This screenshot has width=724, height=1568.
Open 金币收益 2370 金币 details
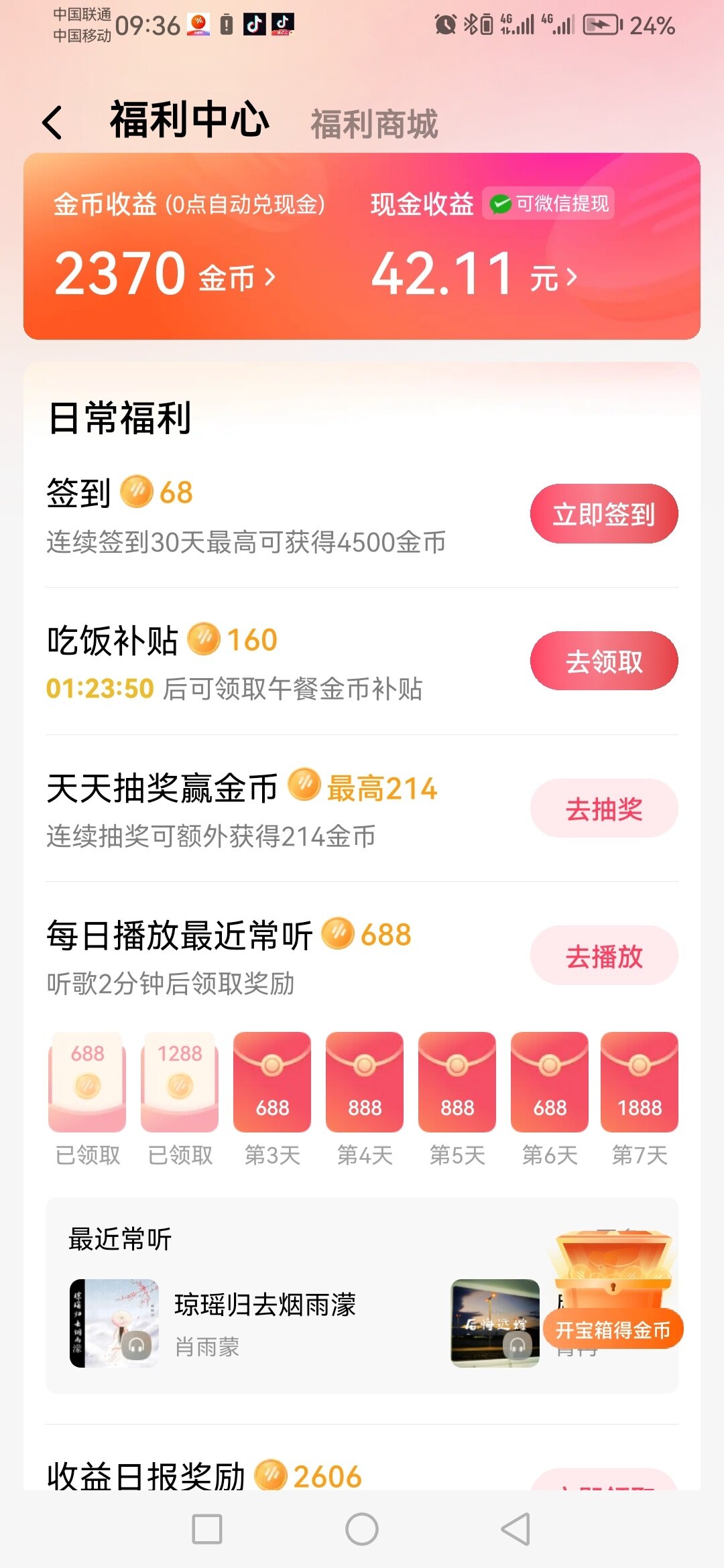(x=165, y=275)
